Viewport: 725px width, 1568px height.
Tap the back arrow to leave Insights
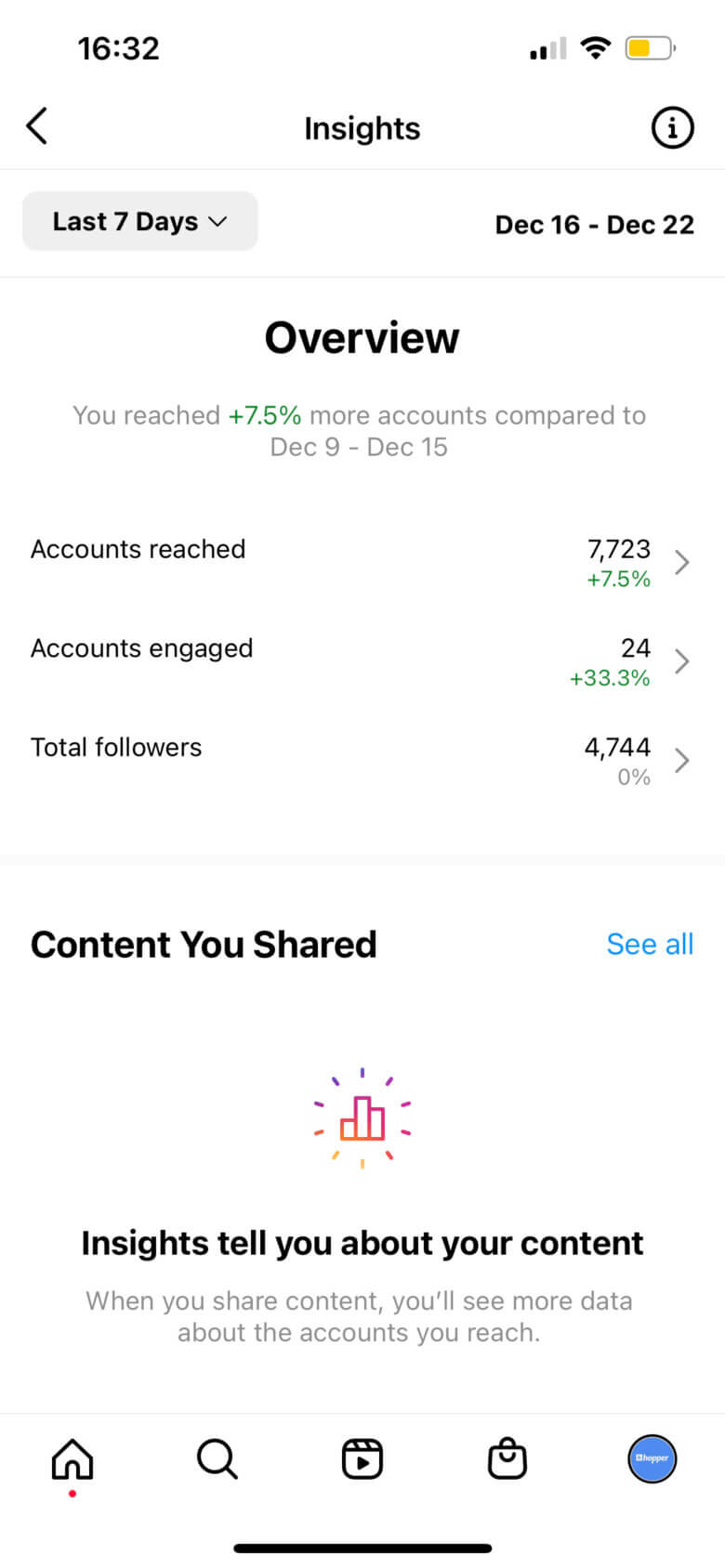click(36, 125)
